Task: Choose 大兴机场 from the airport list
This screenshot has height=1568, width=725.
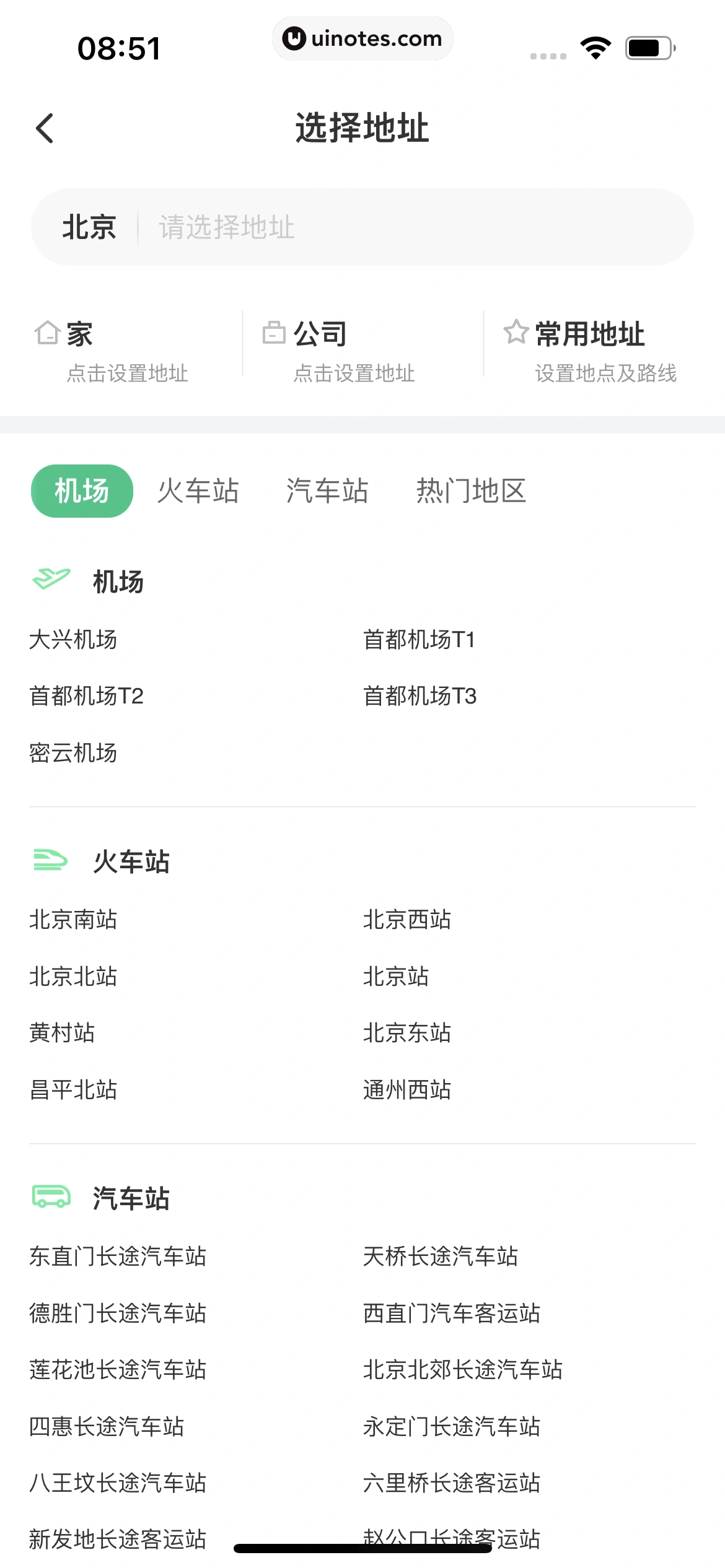Action: 74,640
